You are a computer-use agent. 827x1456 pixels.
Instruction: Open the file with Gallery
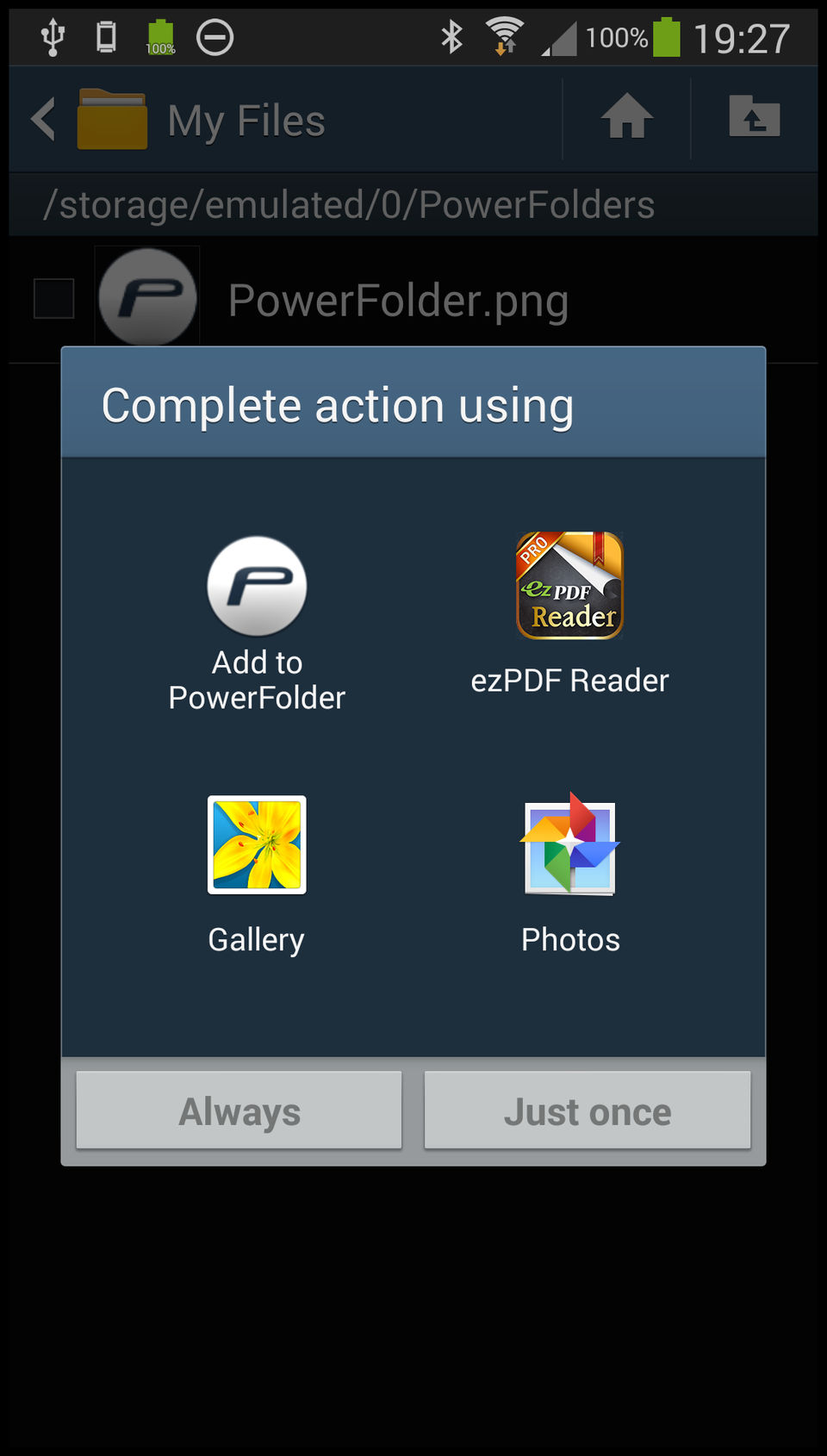(x=257, y=874)
